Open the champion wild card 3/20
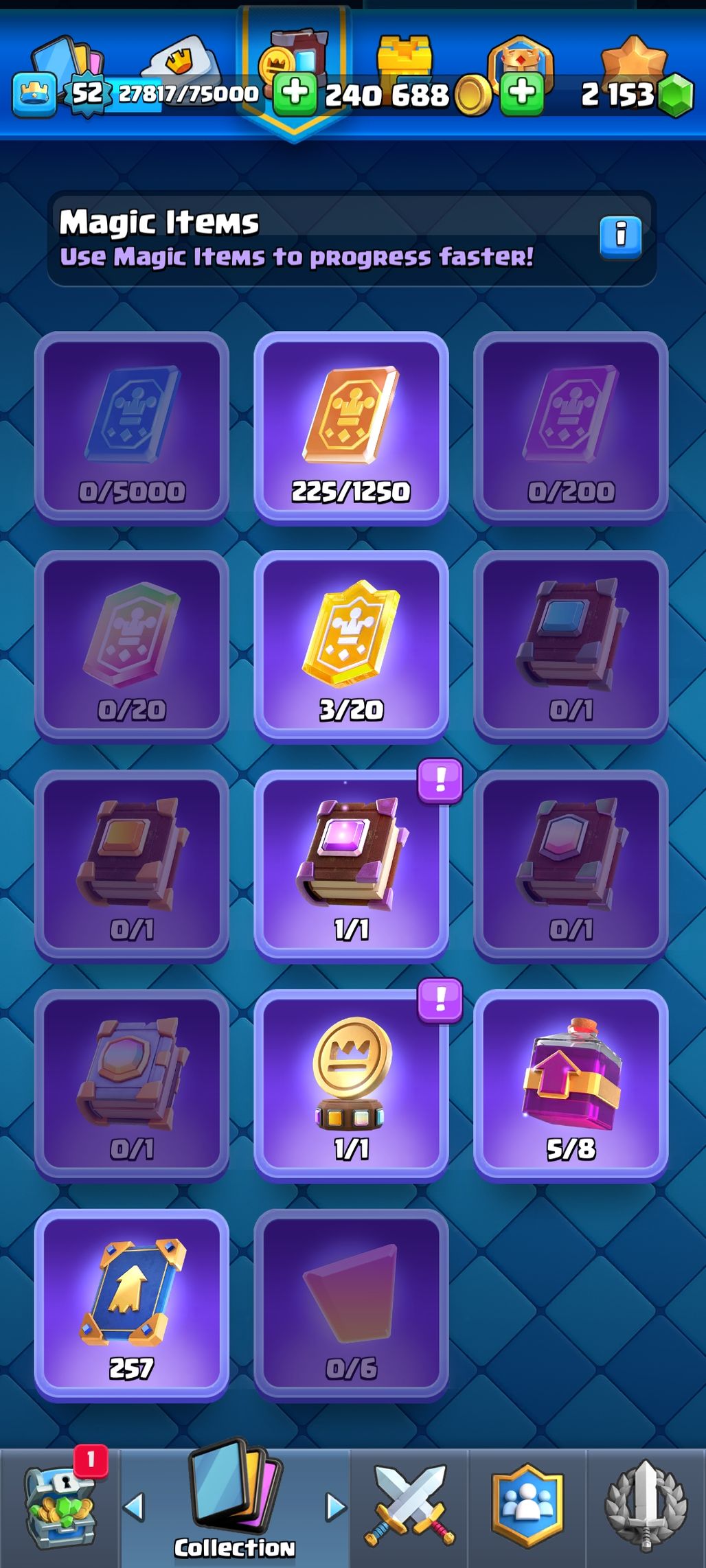This screenshot has height=1568, width=706. click(x=351, y=646)
